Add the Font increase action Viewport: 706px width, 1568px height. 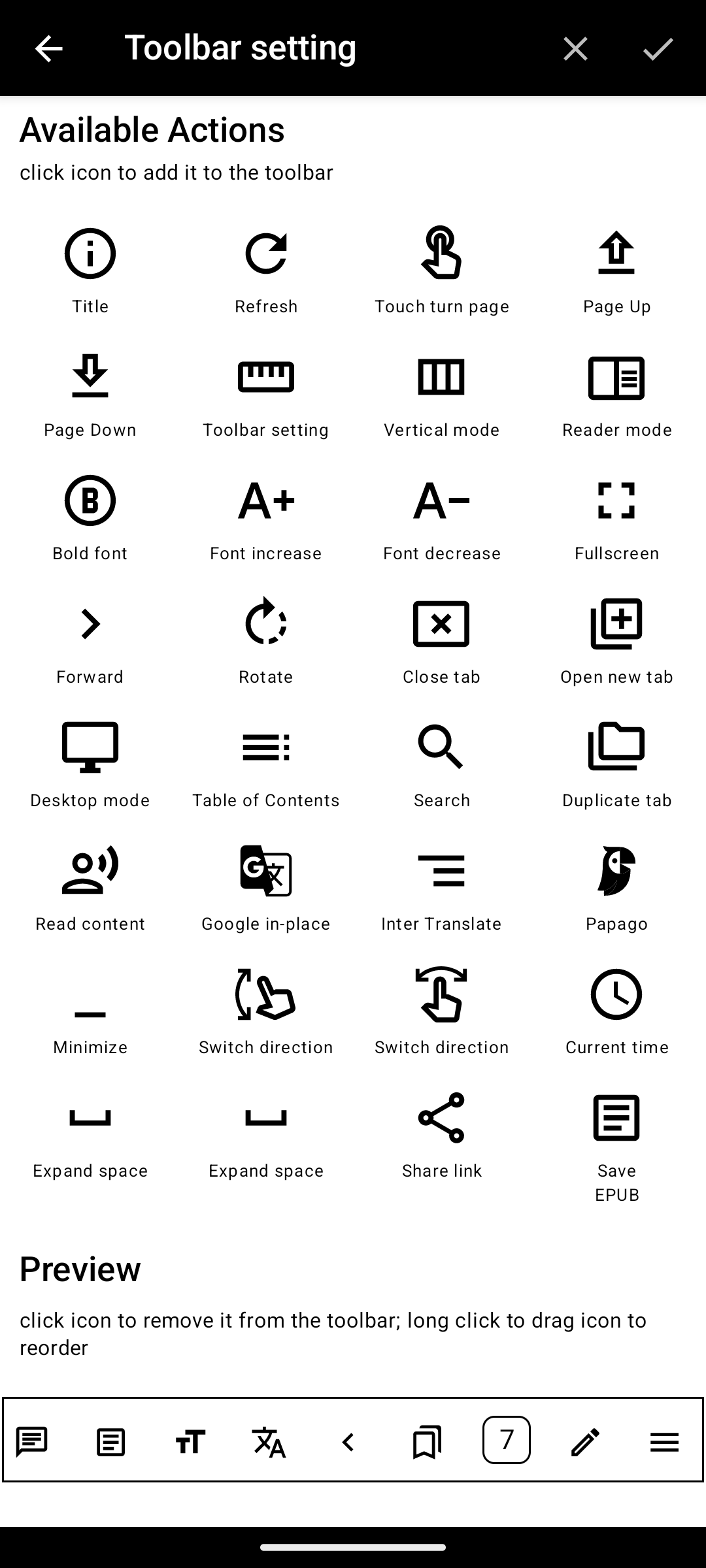click(x=265, y=501)
